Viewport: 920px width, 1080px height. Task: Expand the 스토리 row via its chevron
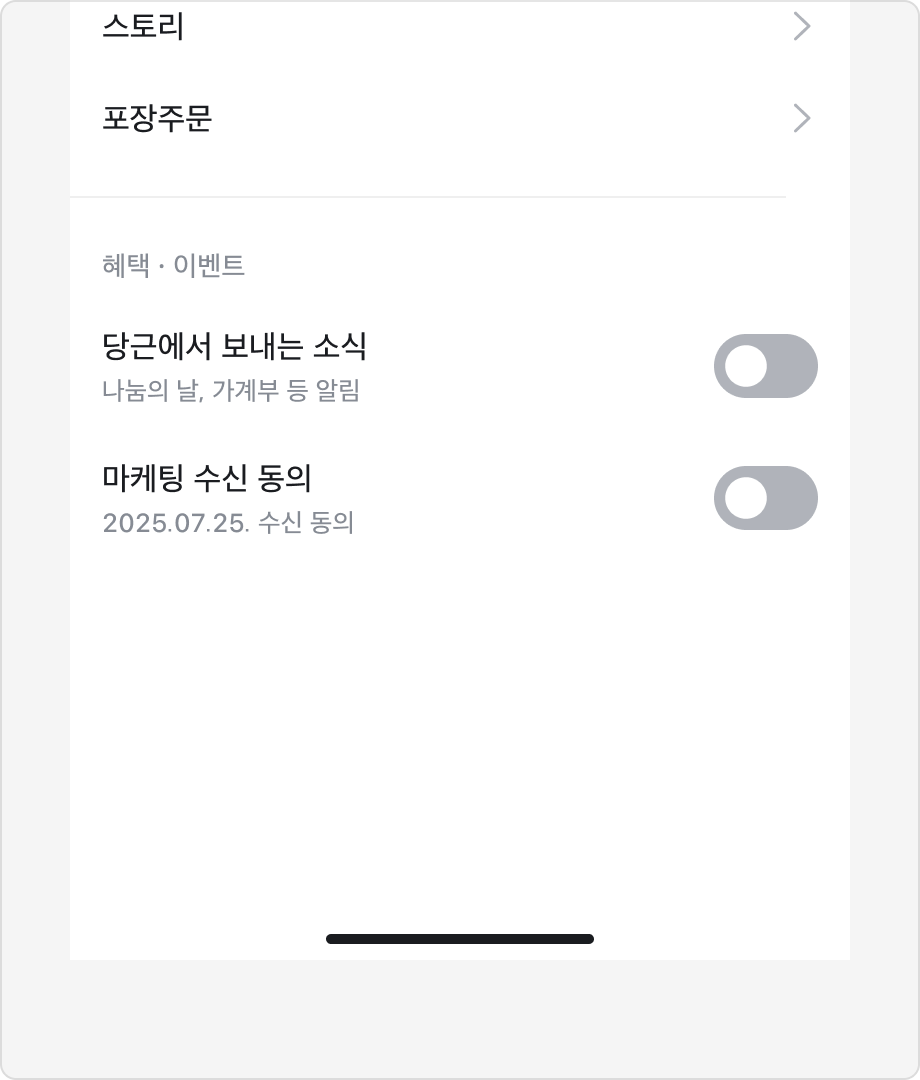[x=800, y=28]
